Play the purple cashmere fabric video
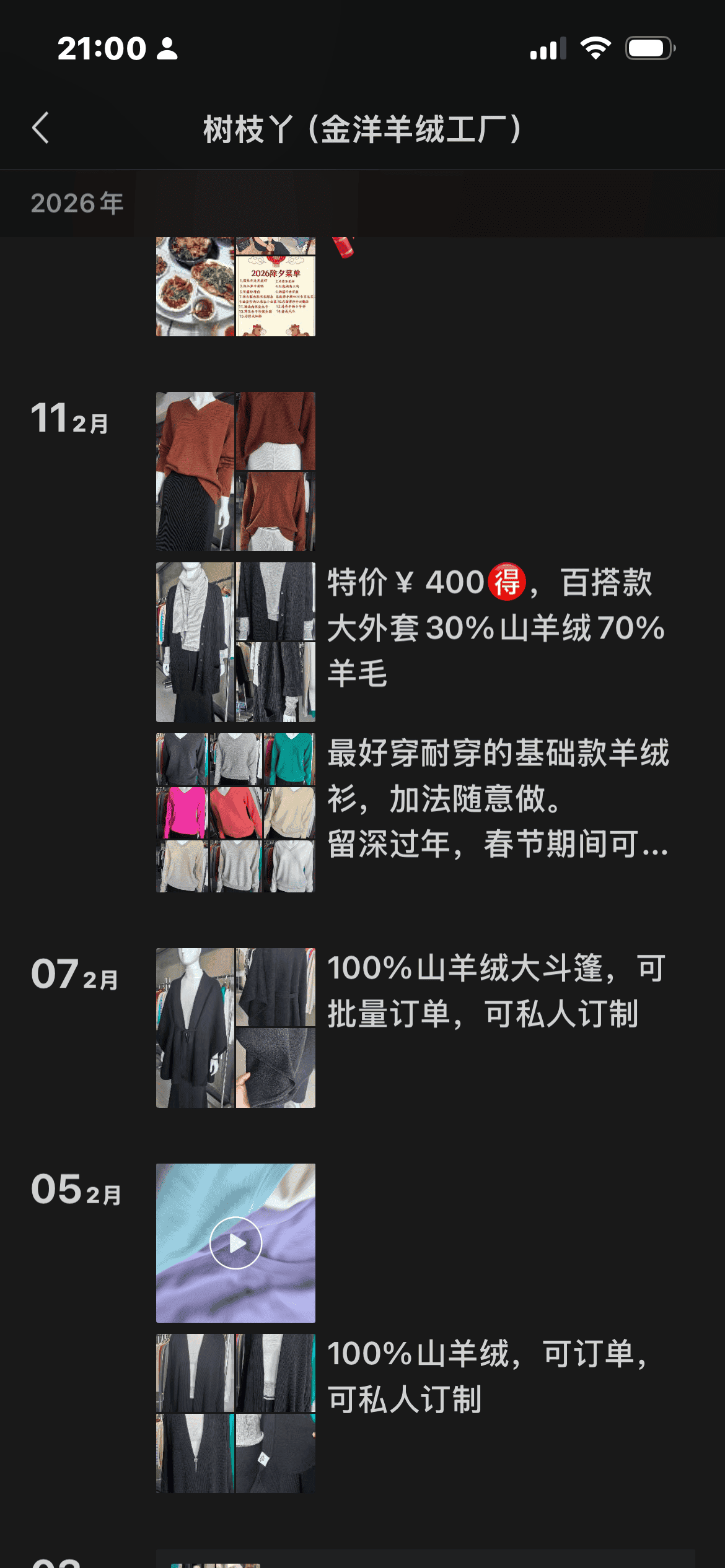Screen dimensions: 725x1568 pyautogui.click(x=235, y=1243)
